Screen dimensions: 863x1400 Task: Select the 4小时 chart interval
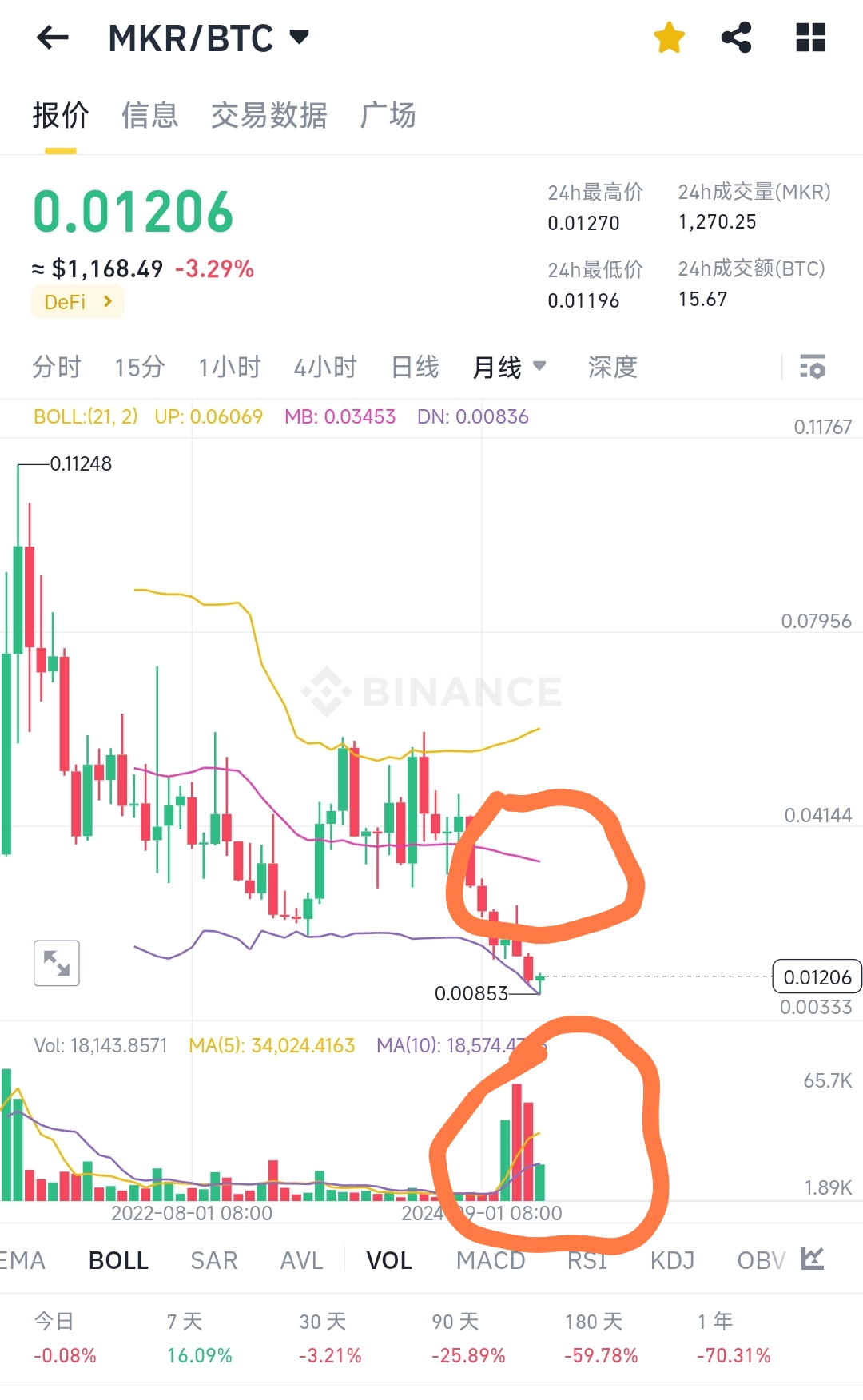tap(325, 368)
